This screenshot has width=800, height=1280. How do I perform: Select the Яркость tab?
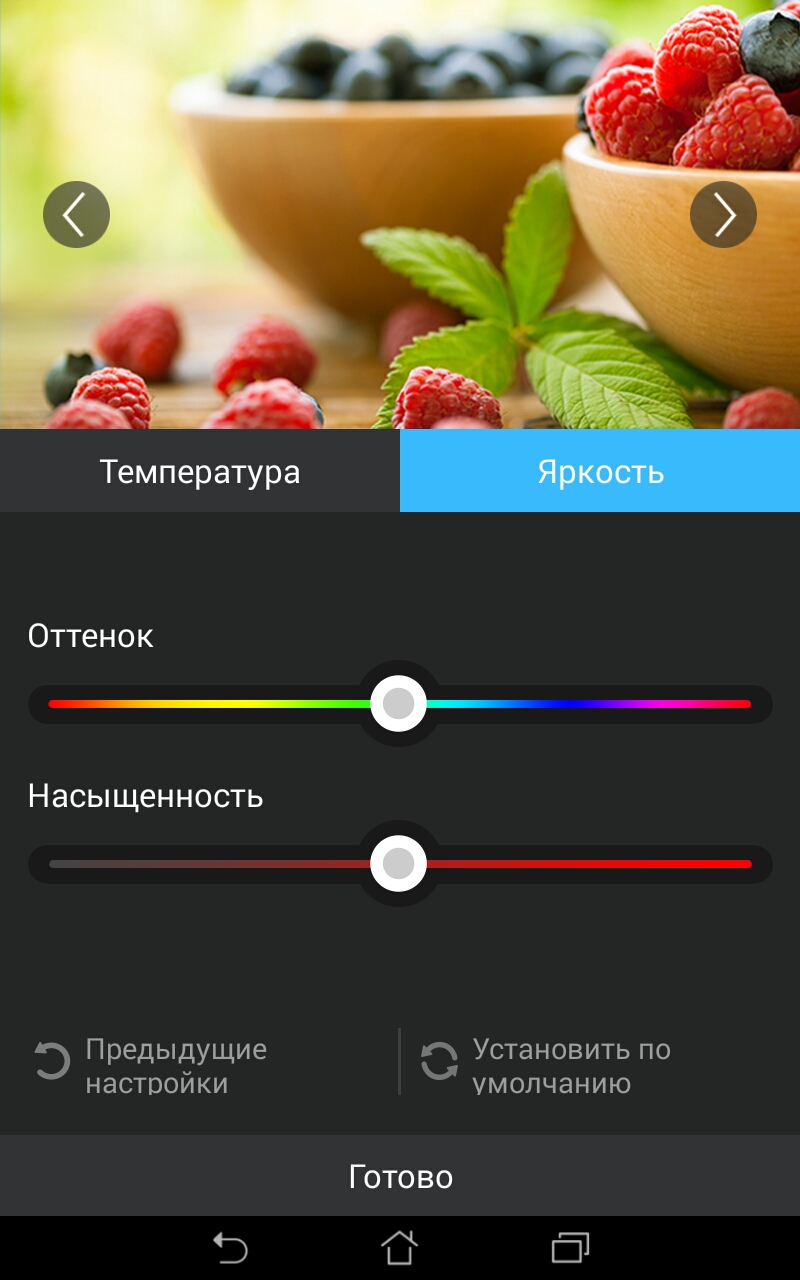(x=600, y=471)
